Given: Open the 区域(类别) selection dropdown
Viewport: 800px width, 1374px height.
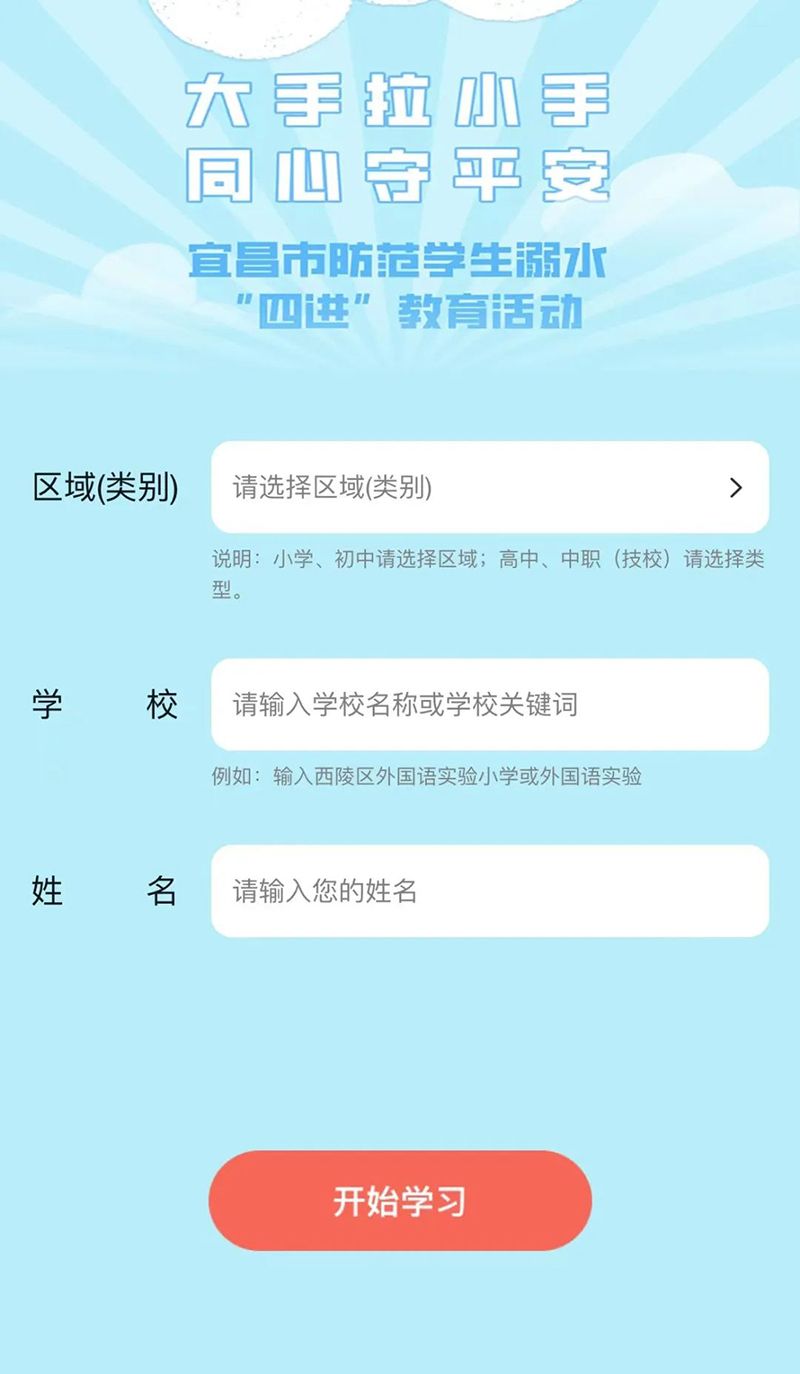Looking at the screenshot, I should 489,487.
